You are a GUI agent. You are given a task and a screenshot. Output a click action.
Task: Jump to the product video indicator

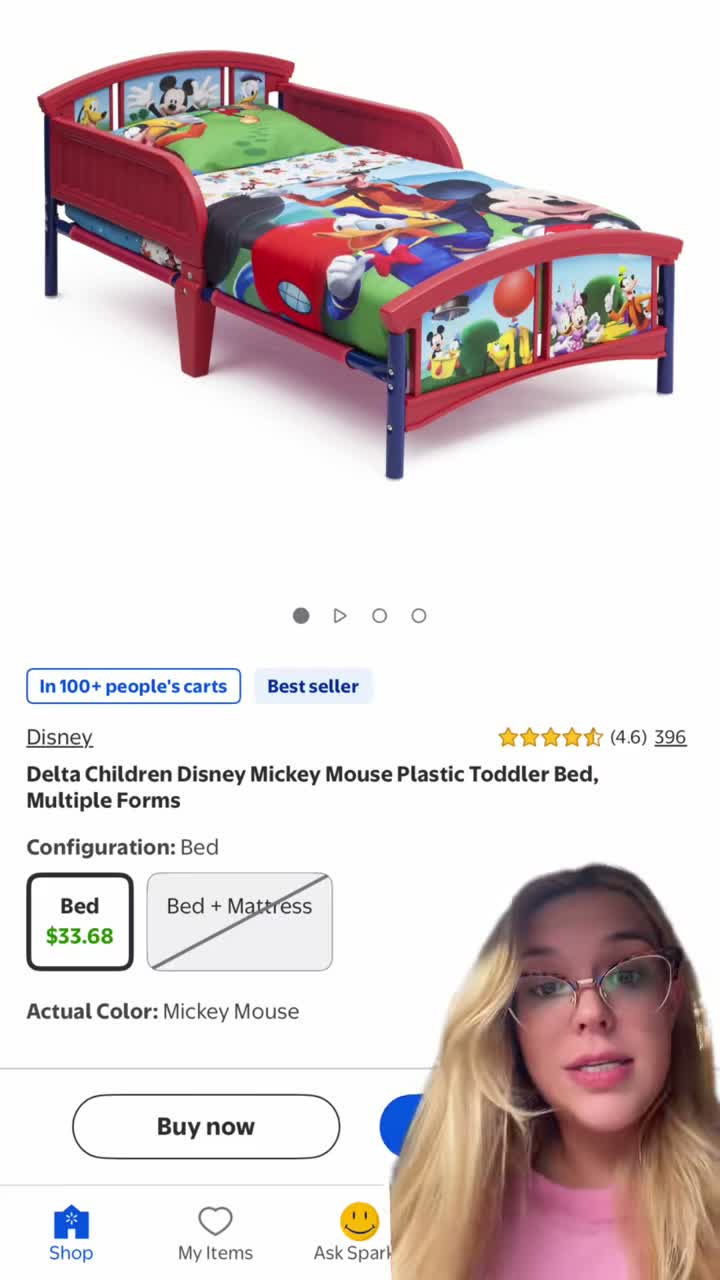click(340, 616)
